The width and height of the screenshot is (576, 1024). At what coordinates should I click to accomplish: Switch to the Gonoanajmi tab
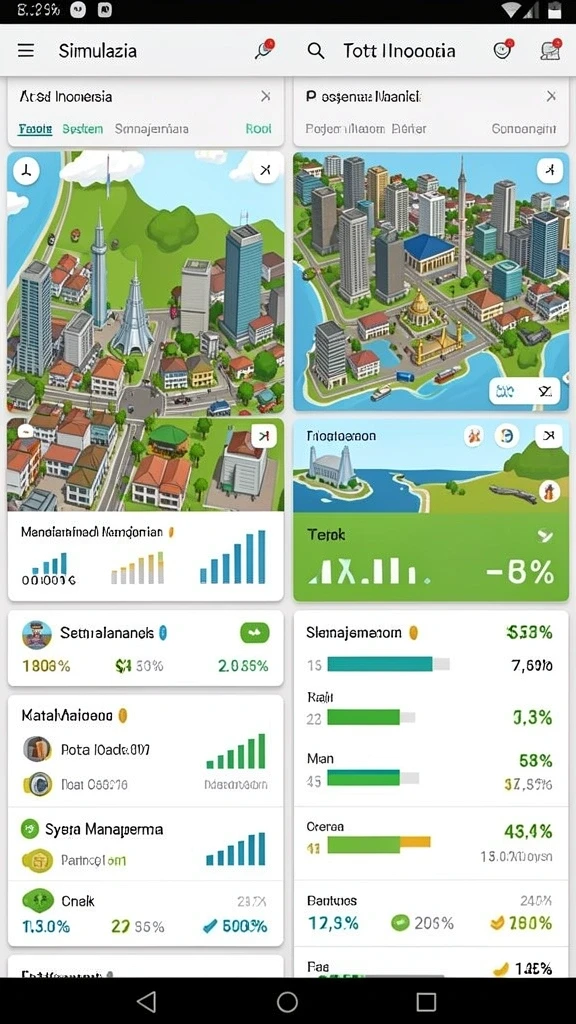[524, 129]
